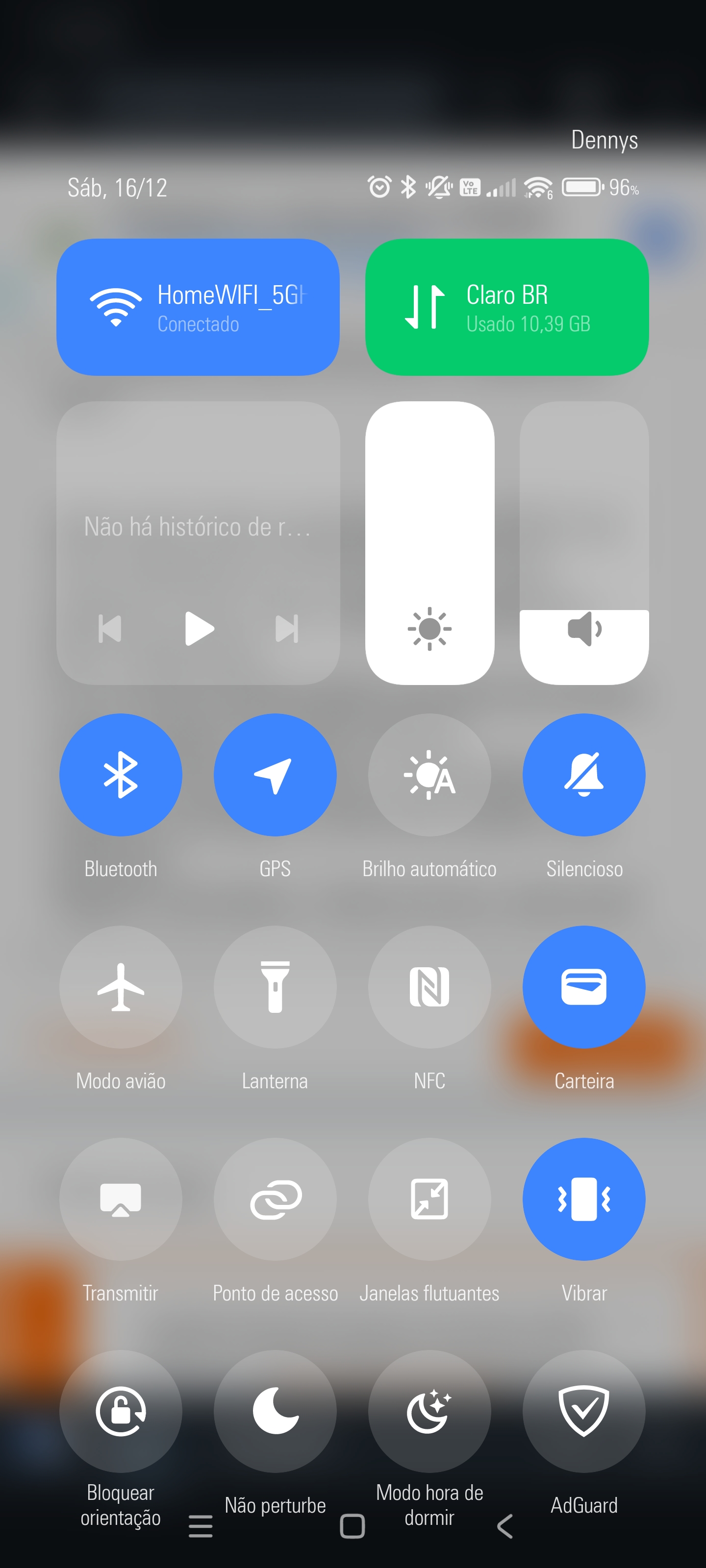This screenshot has width=706, height=1568.
Task: Enable NFC
Action: click(x=429, y=987)
